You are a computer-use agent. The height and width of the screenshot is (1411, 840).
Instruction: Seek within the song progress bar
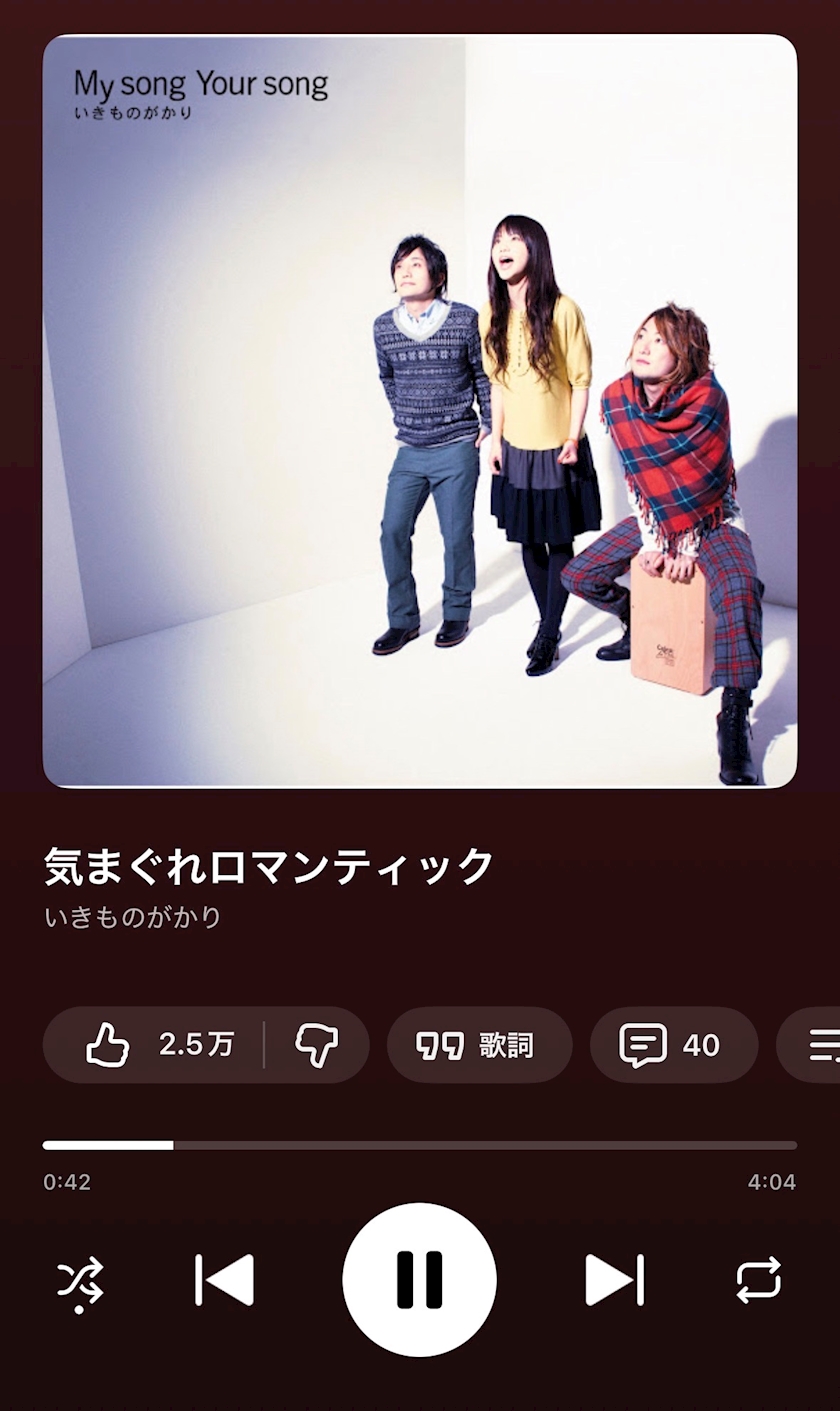[420, 1145]
